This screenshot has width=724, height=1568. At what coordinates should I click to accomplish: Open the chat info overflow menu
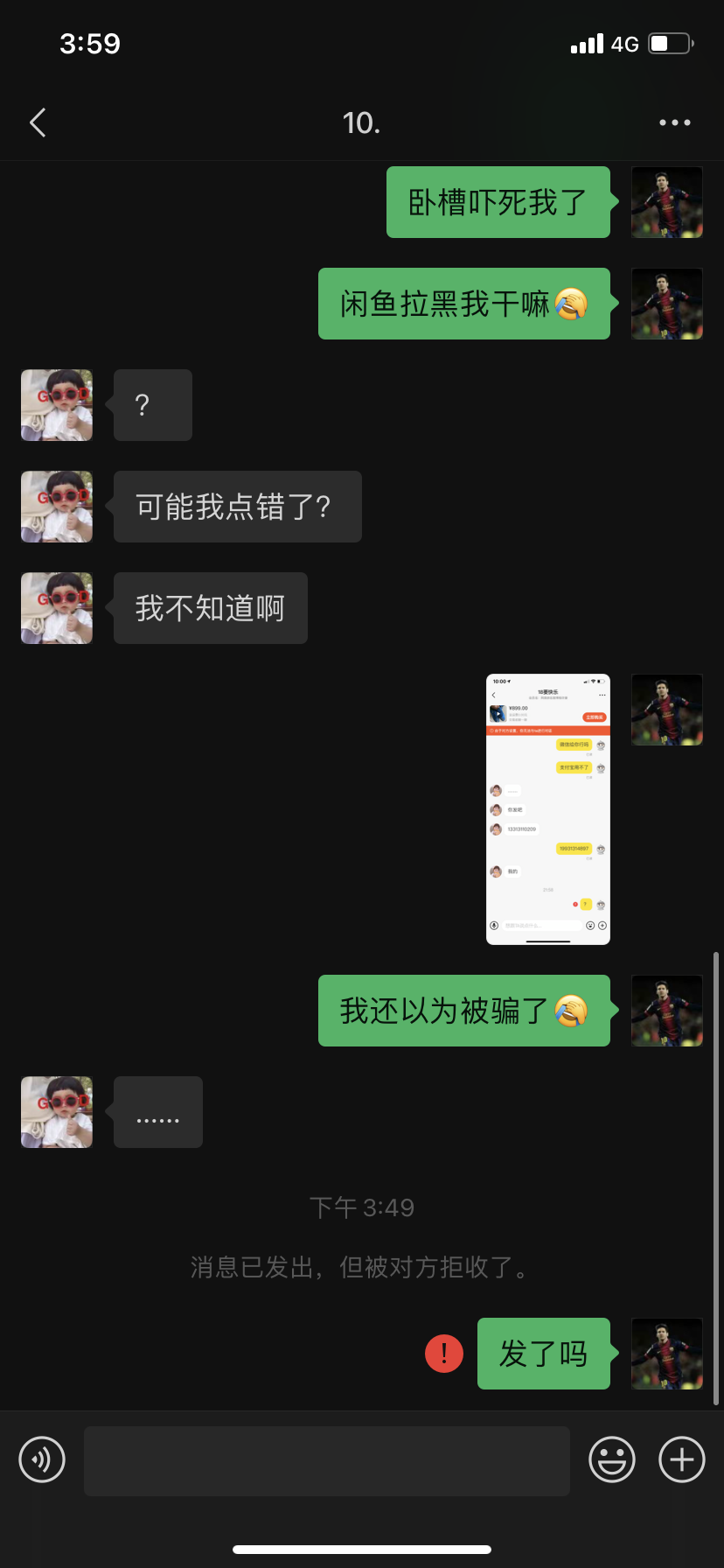click(x=675, y=122)
